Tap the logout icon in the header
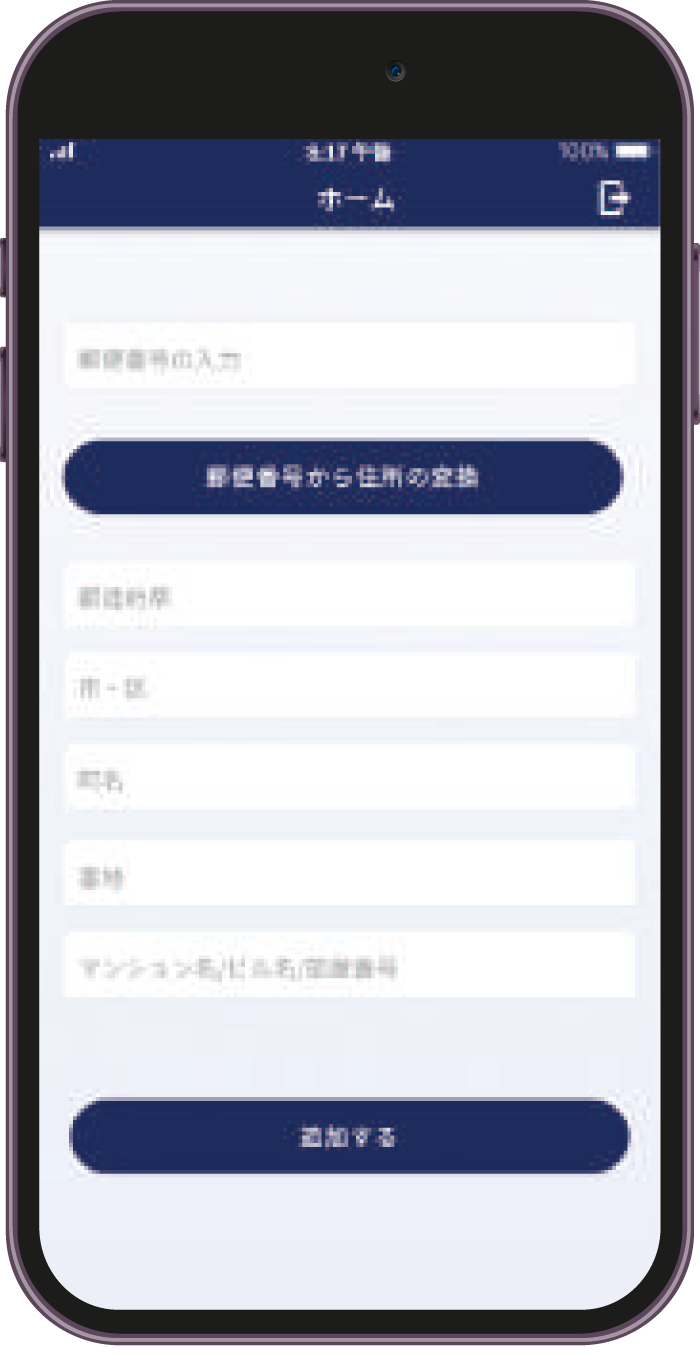The height and width of the screenshot is (1356, 700). click(x=613, y=198)
